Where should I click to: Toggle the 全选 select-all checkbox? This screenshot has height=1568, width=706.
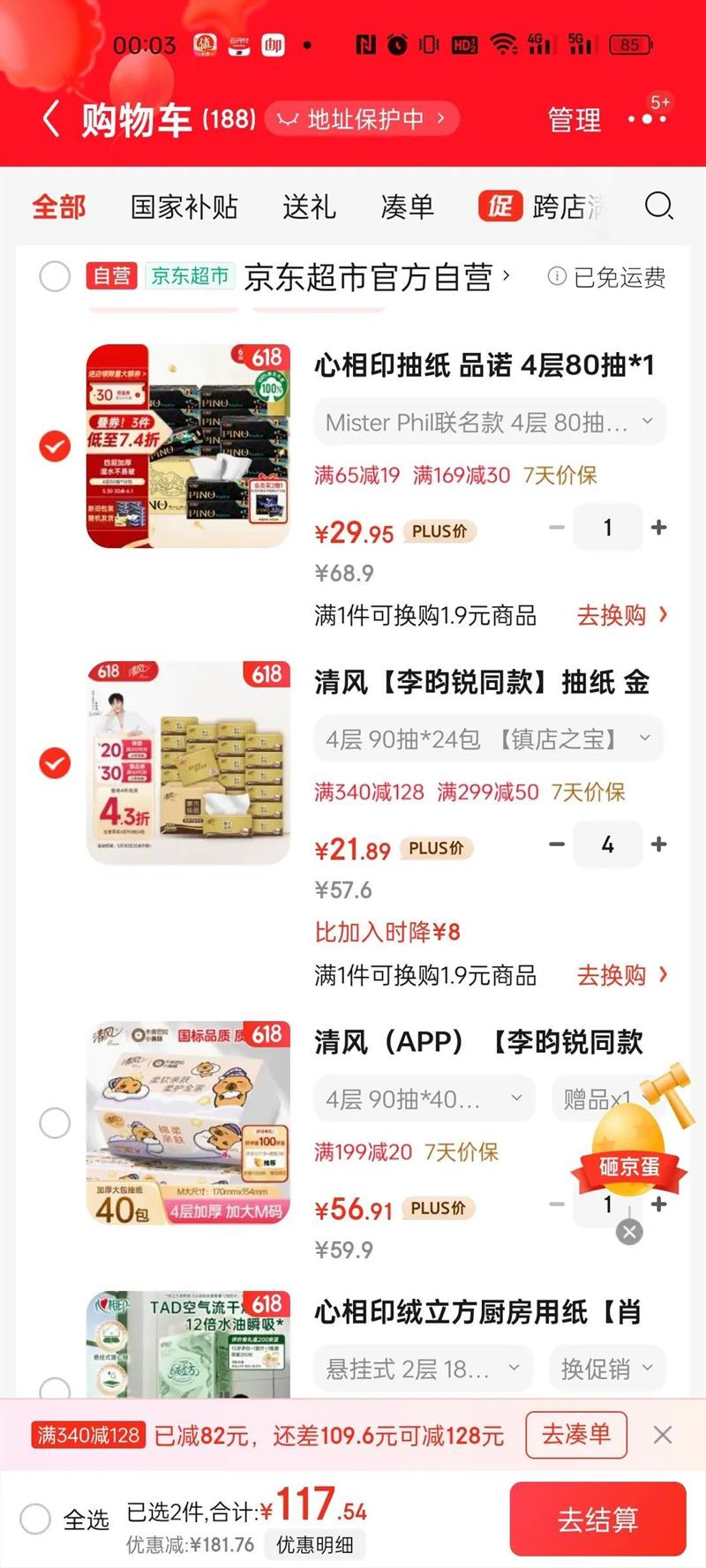pos(35,1519)
